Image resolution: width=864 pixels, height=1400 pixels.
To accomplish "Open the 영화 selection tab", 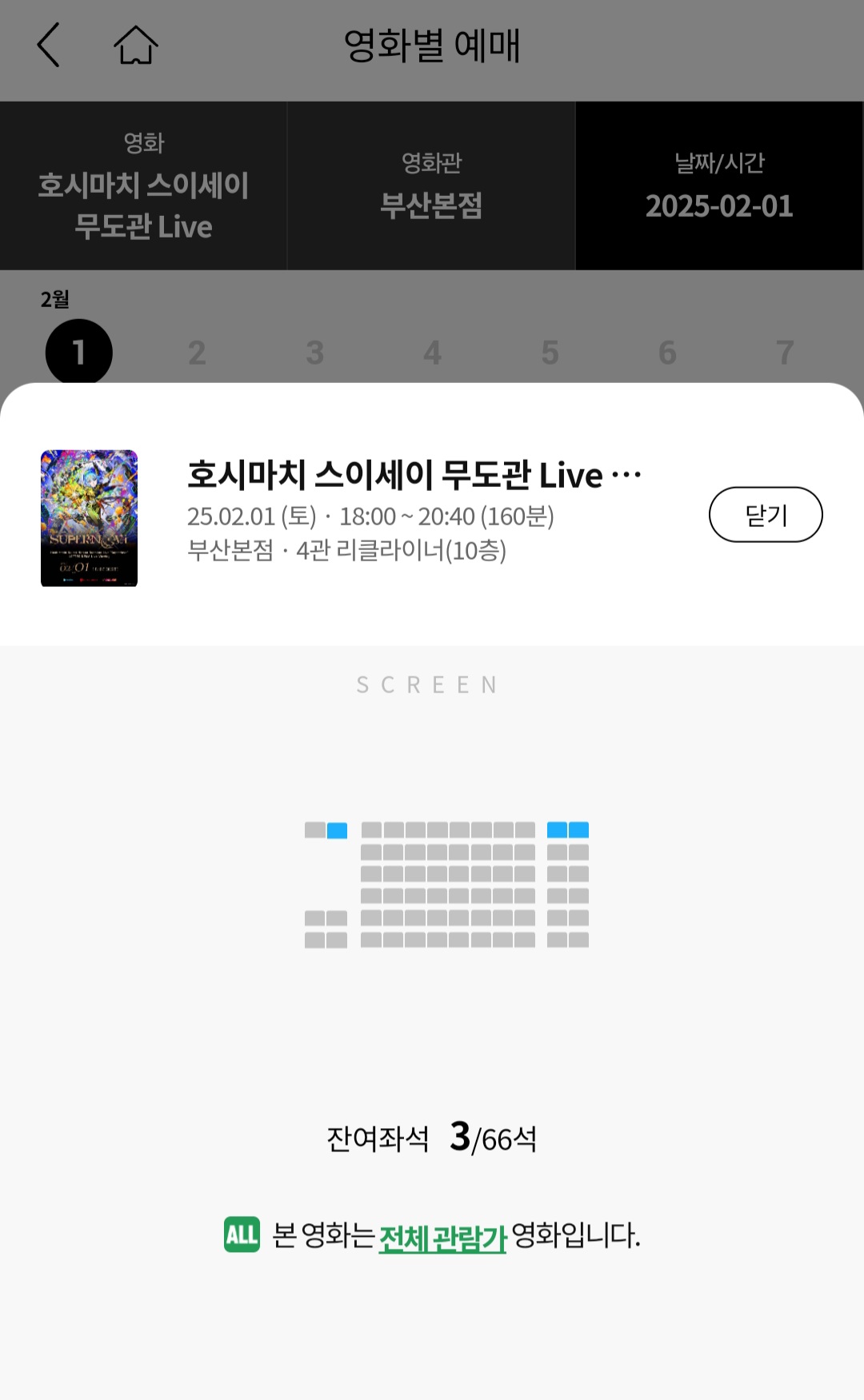I will click(143, 185).
